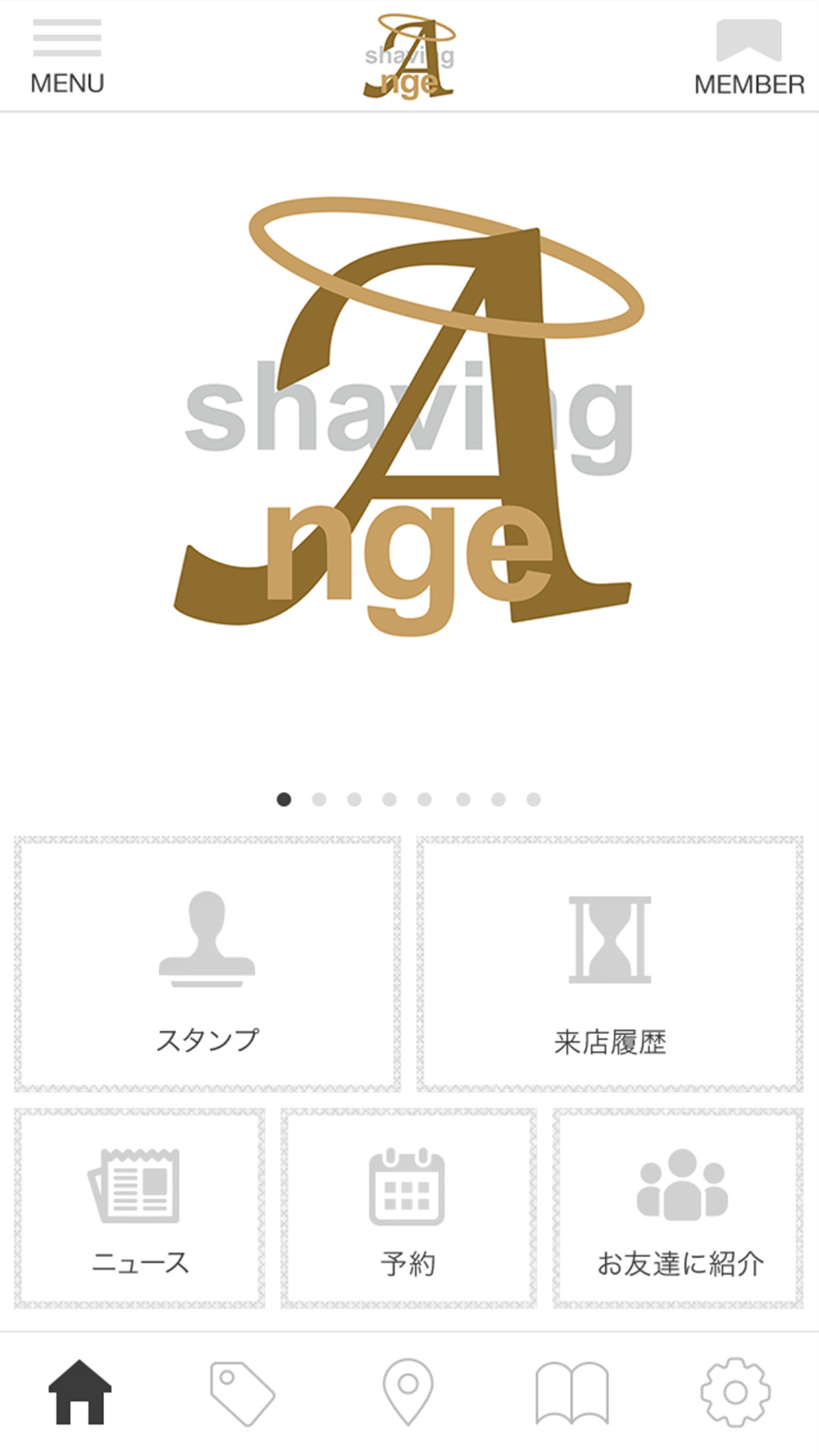Screen dimensions: 819x1456
Task: Open the MEMBER page
Action: coord(748,58)
